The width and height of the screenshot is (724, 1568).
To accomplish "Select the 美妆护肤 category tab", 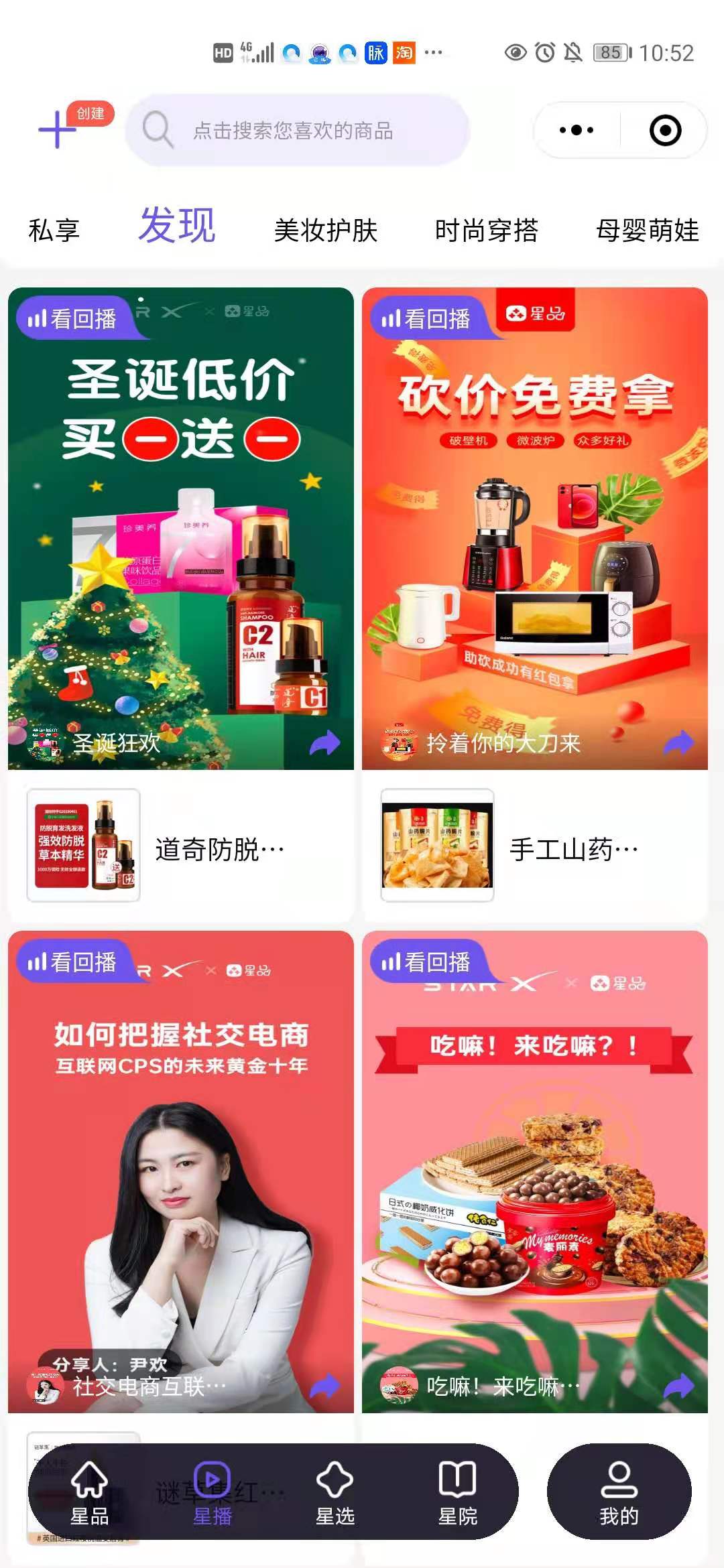I will click(x=326, y=231).
